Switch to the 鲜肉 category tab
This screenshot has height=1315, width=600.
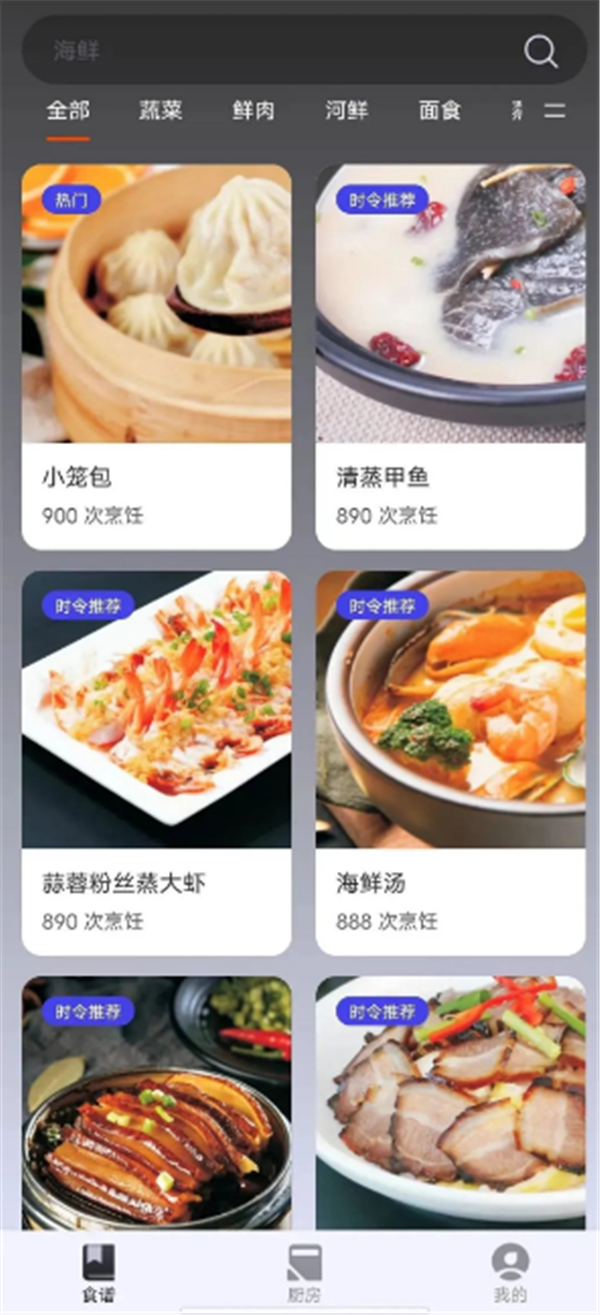coord(254,110)
